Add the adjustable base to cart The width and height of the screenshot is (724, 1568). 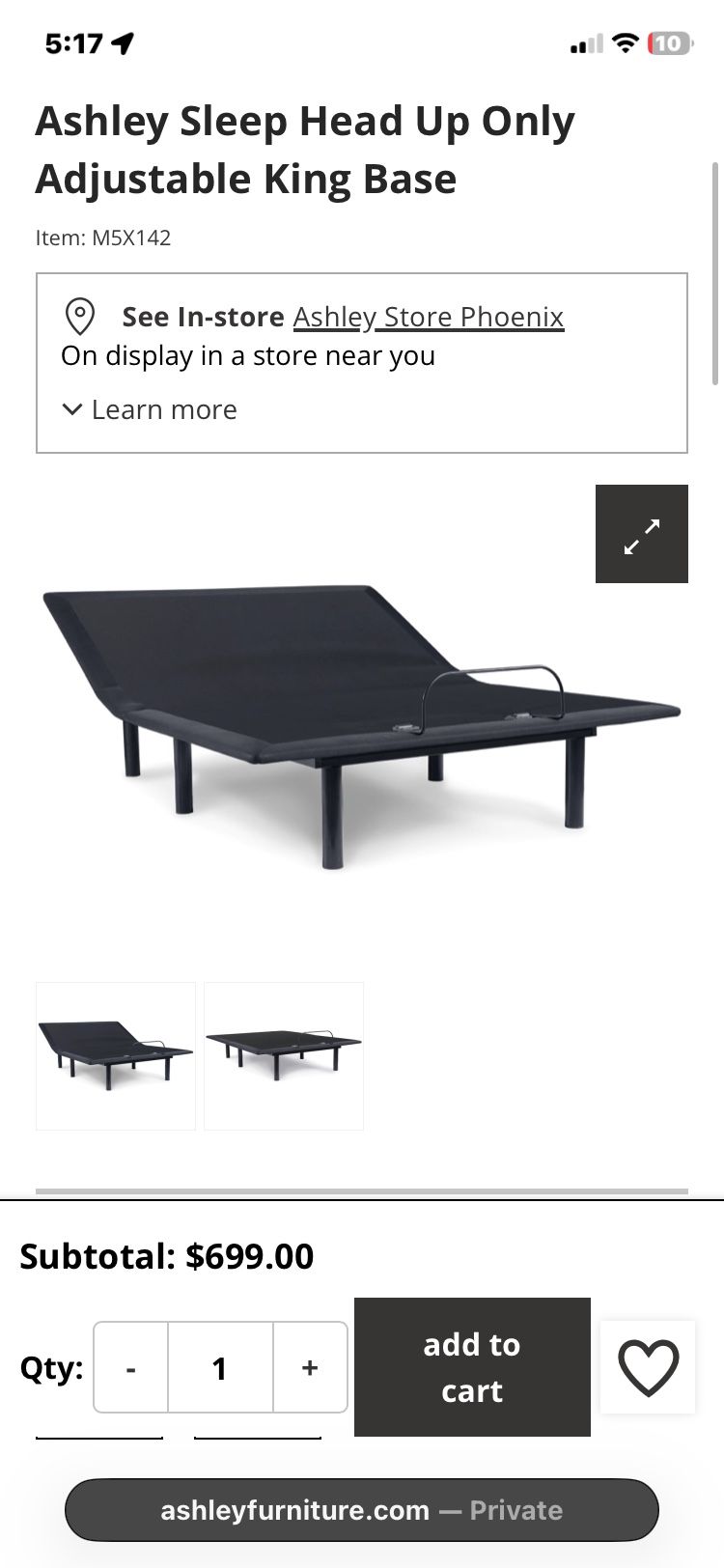click(472, 1367)
